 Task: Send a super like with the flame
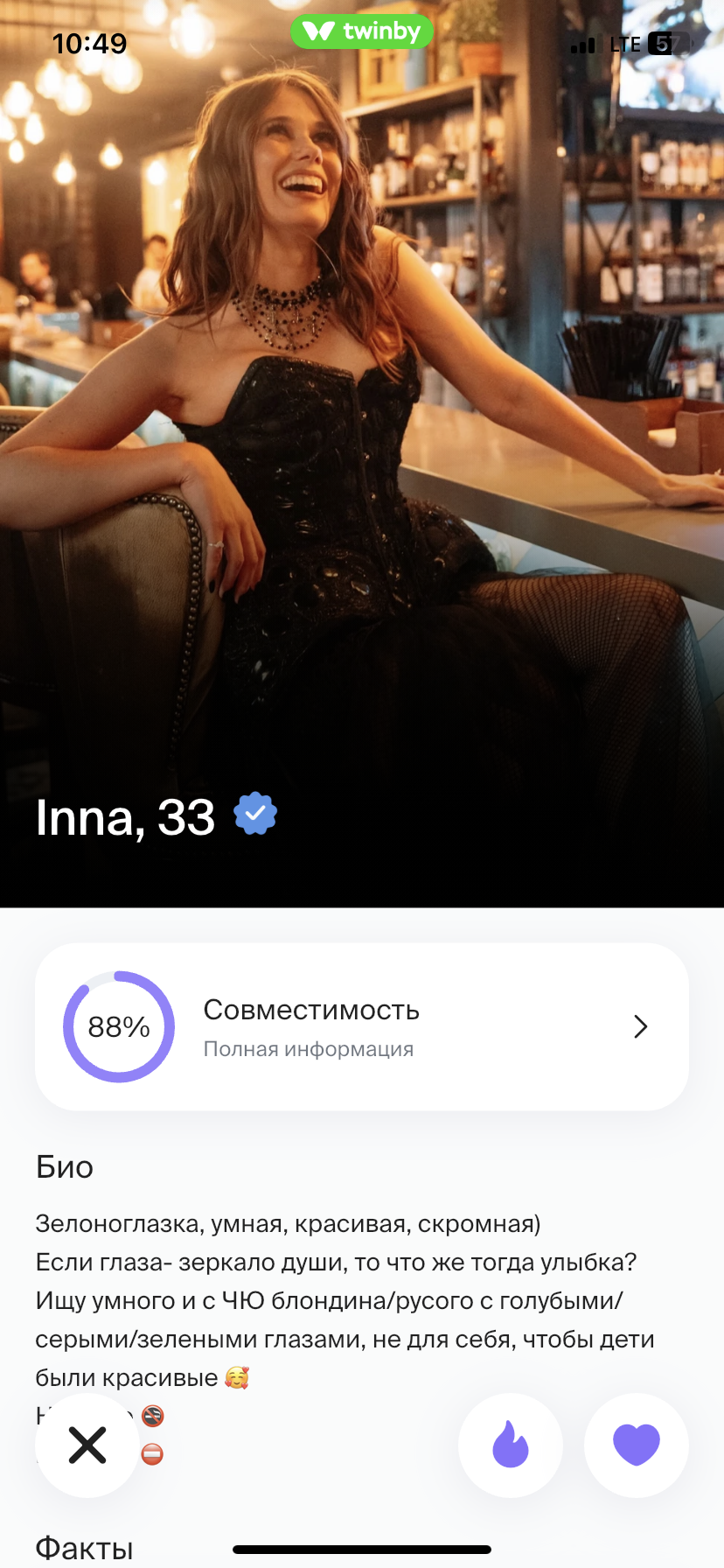[511, 1445]
